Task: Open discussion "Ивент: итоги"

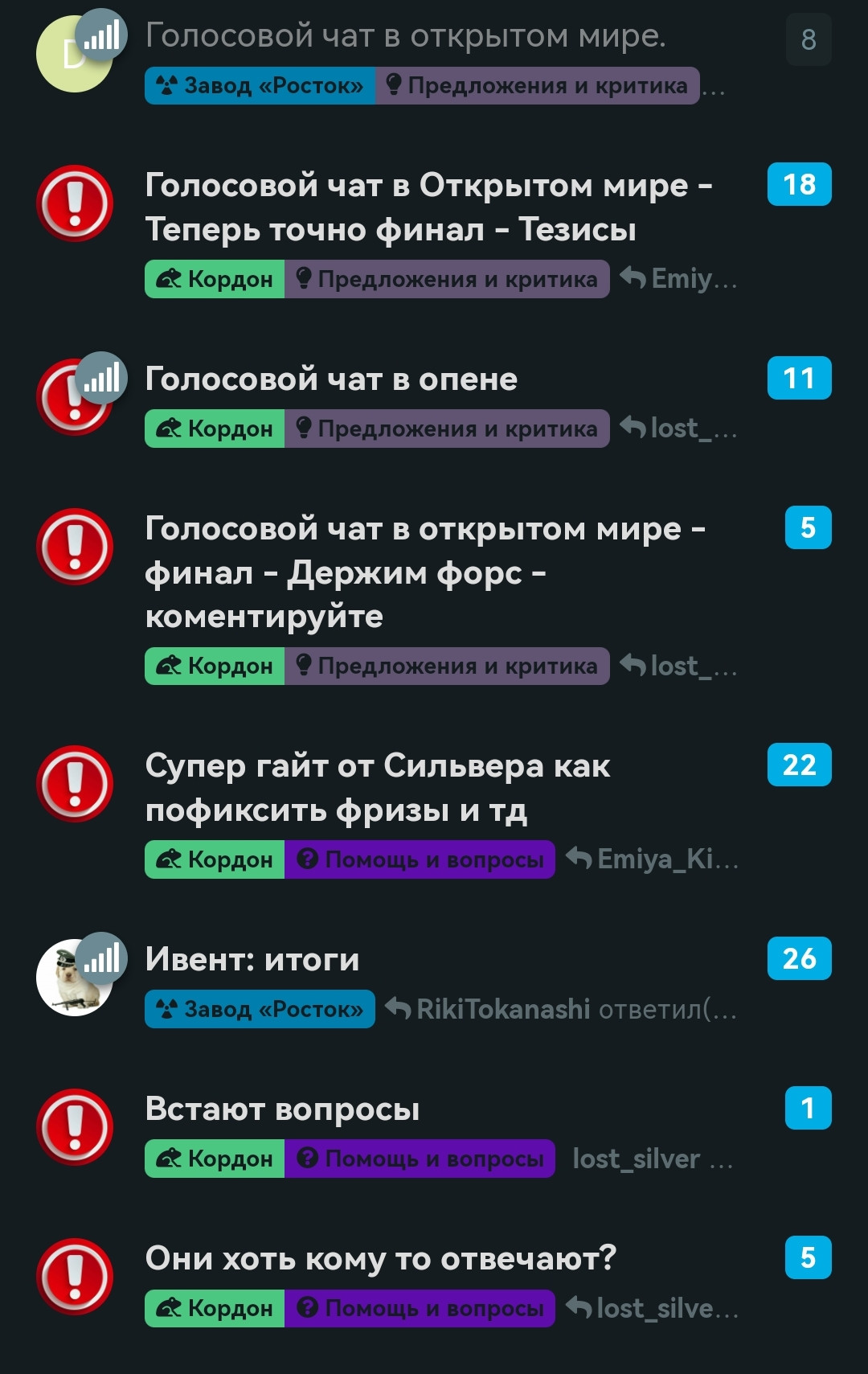Action: 252,959
